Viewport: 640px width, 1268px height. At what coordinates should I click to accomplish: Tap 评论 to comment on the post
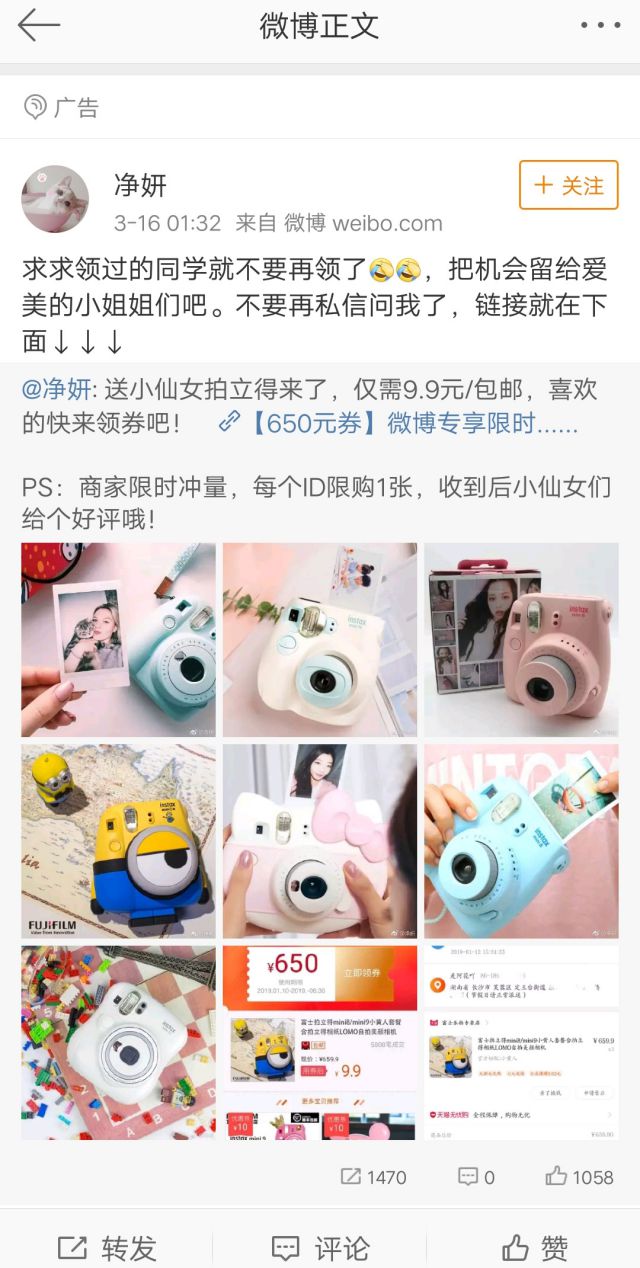320,1247
